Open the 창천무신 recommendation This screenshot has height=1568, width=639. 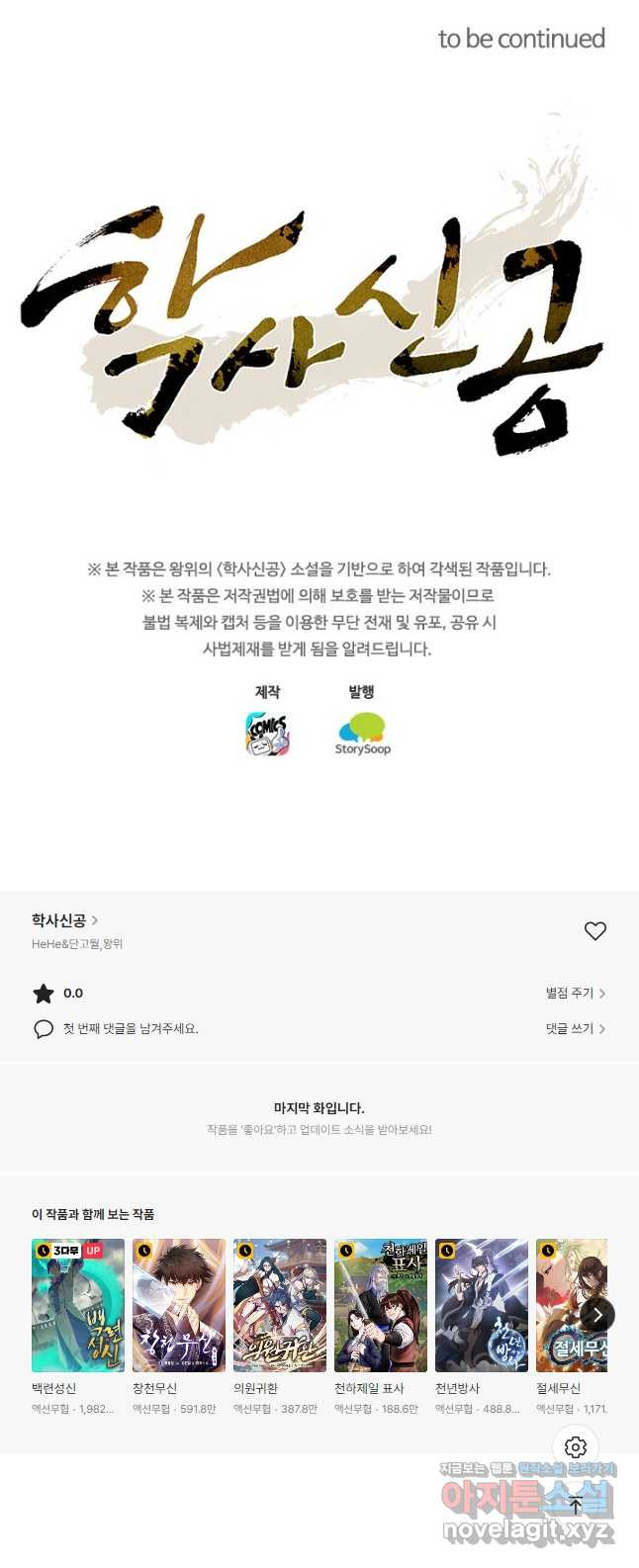[179, 1305]
